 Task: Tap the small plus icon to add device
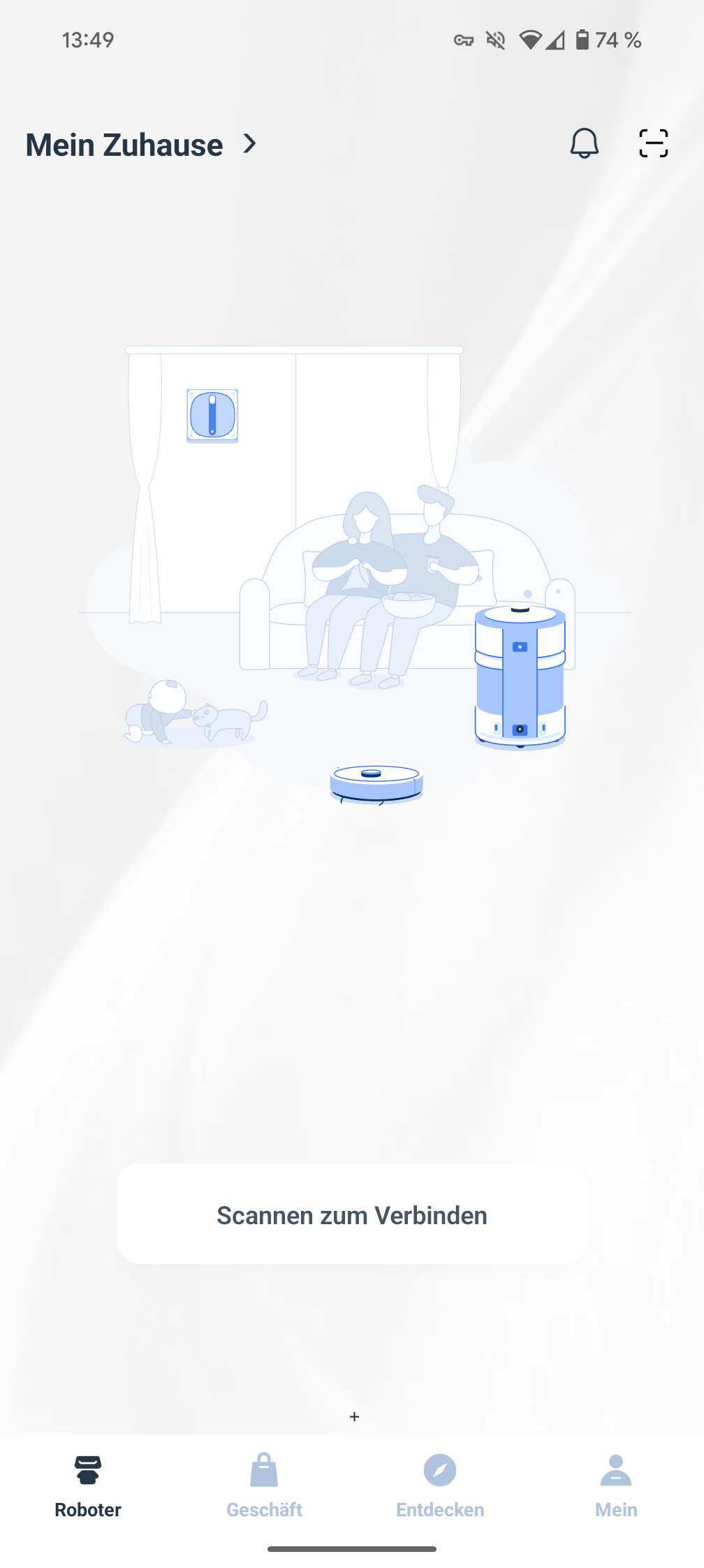355,1416
